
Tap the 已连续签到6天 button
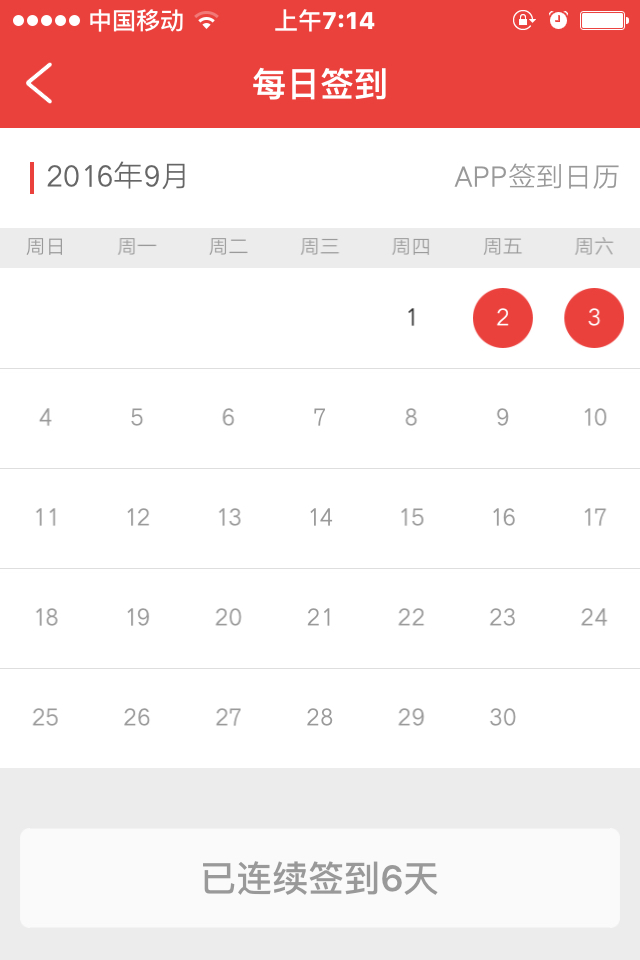click(x=320, y=878)
